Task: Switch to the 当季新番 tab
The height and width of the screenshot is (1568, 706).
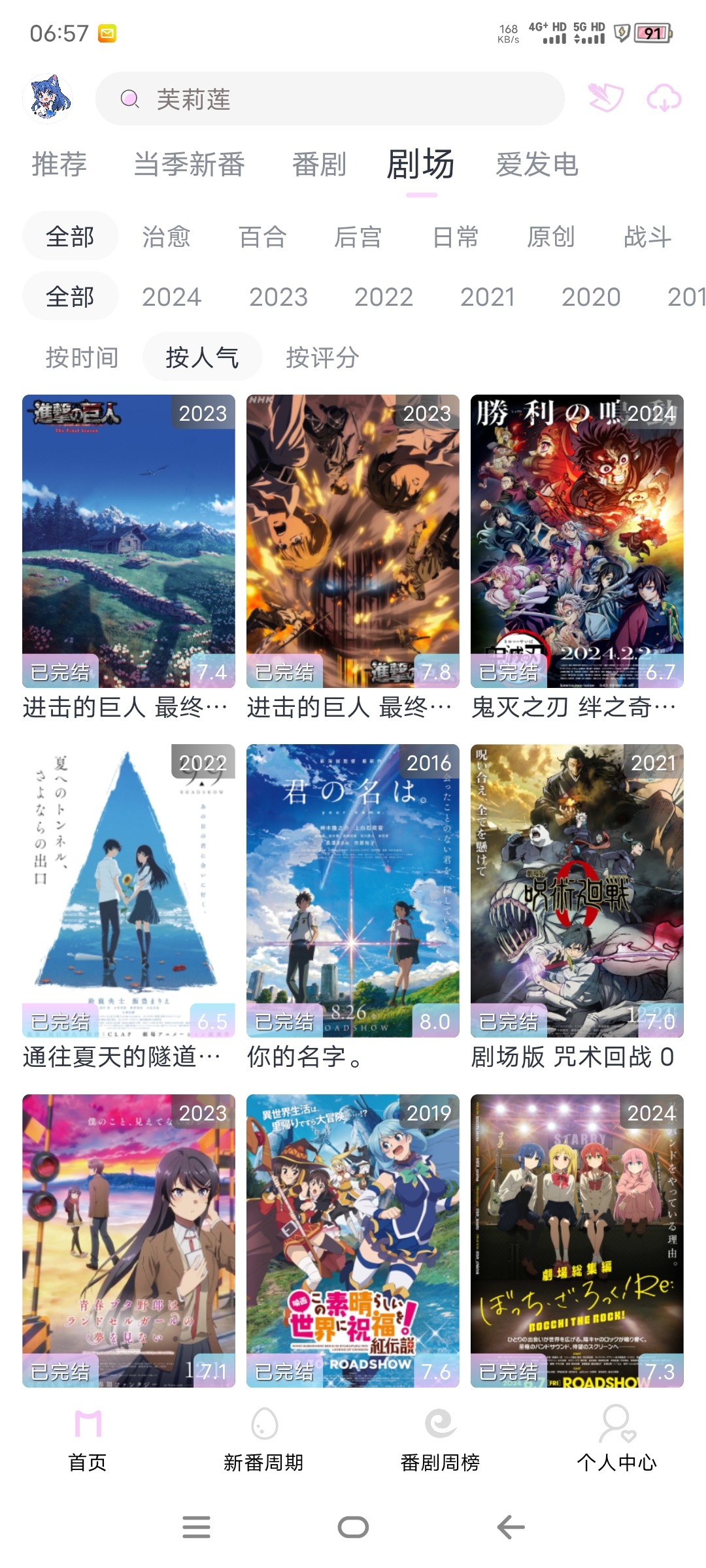Action: pos(189,164)
